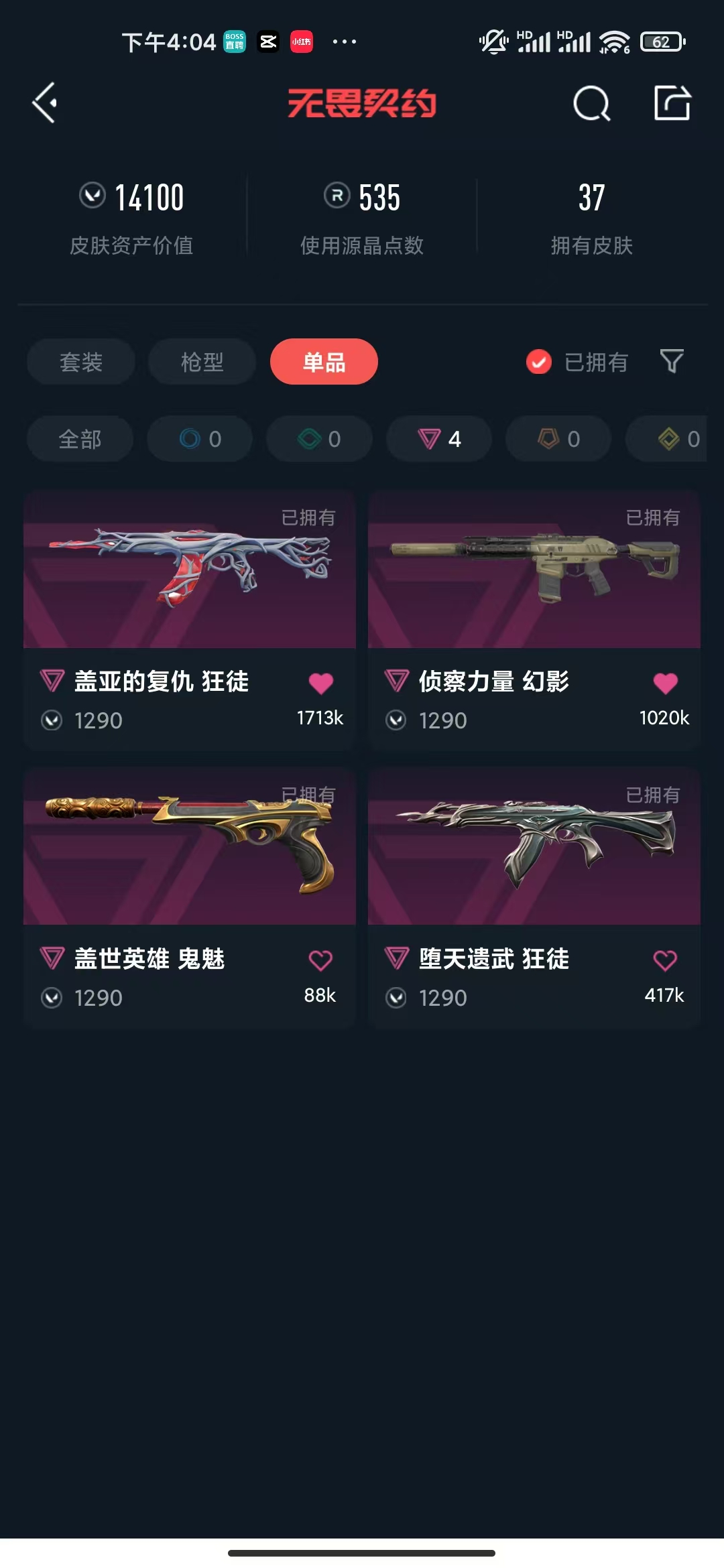Open the 盖亚的复仇 狂徒 skin card
724x1568 pixels.
(190, 620)
